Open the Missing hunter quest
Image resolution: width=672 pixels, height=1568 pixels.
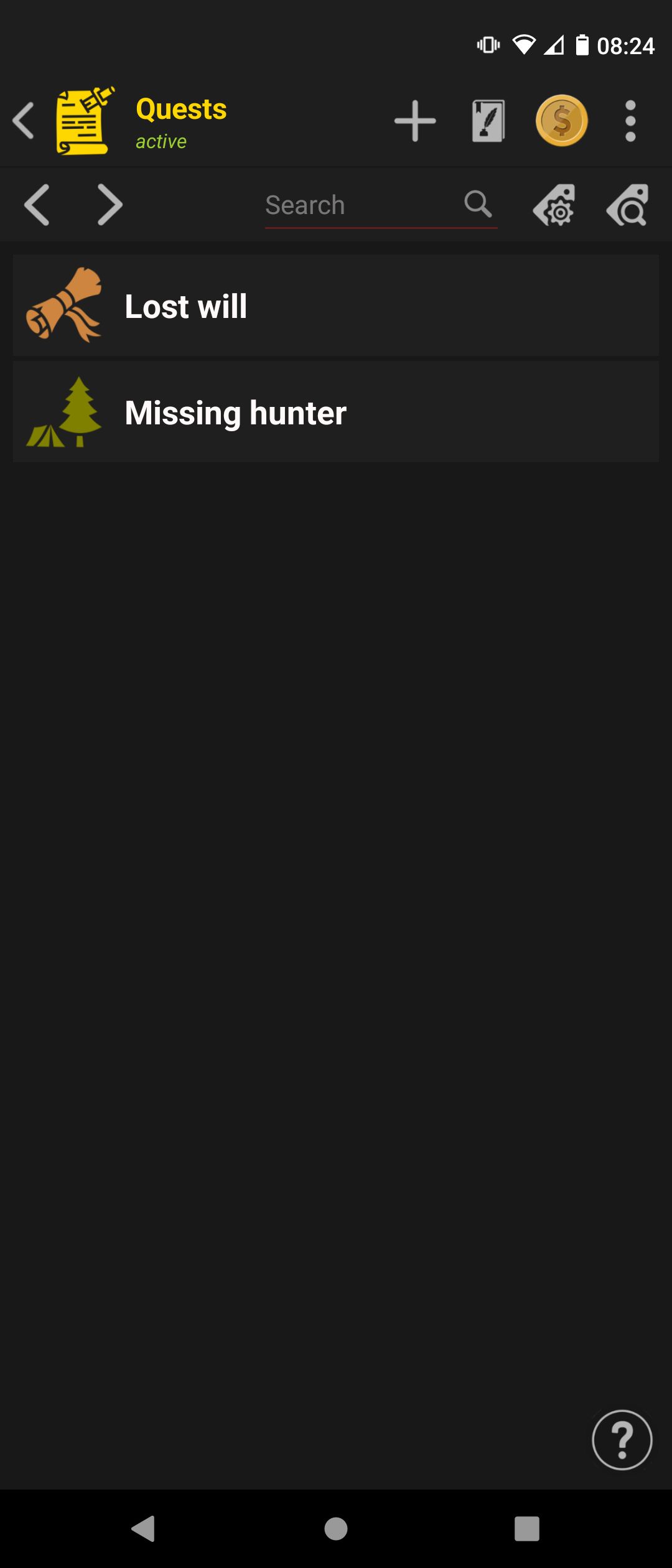click(336, 412)
